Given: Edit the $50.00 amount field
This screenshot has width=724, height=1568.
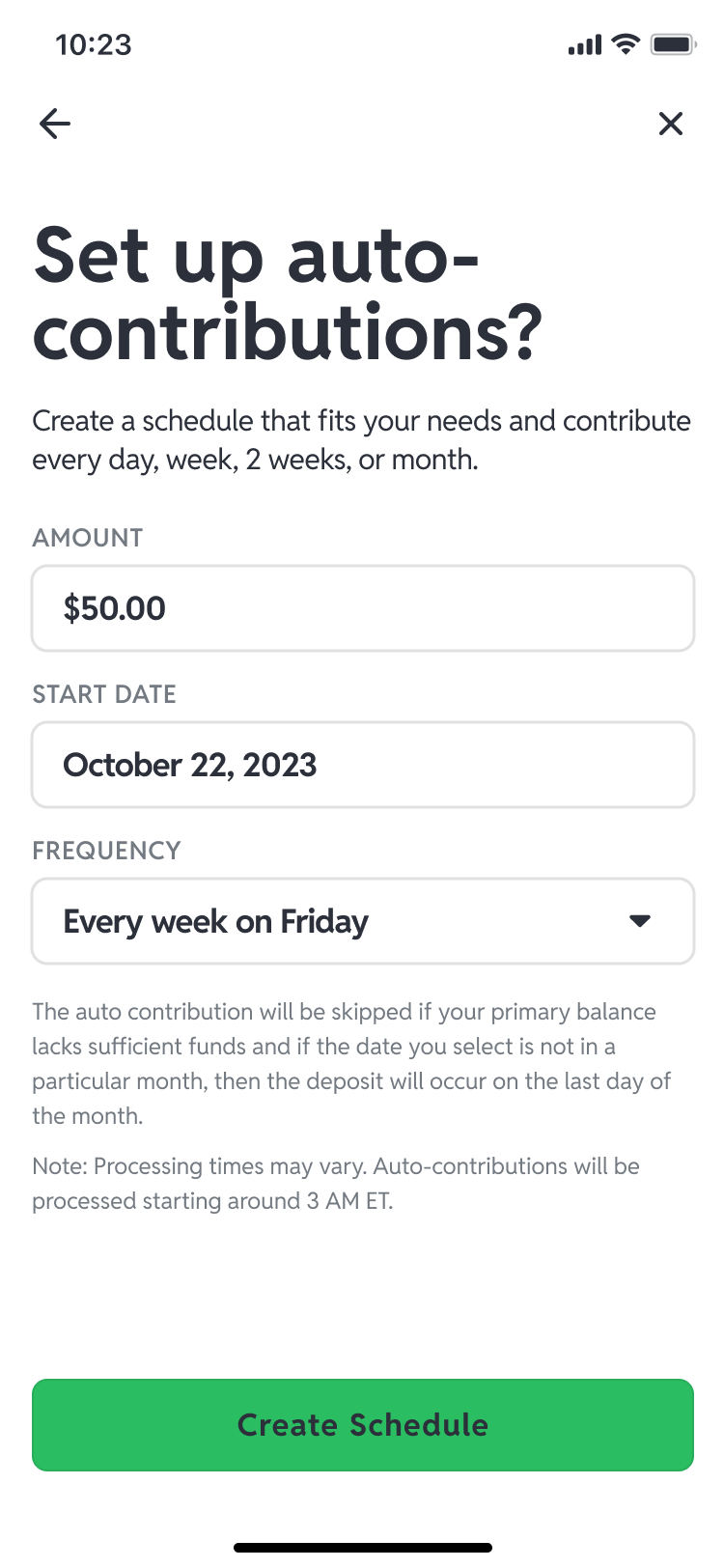Looking at the screenshot, I should click(363, 608).
